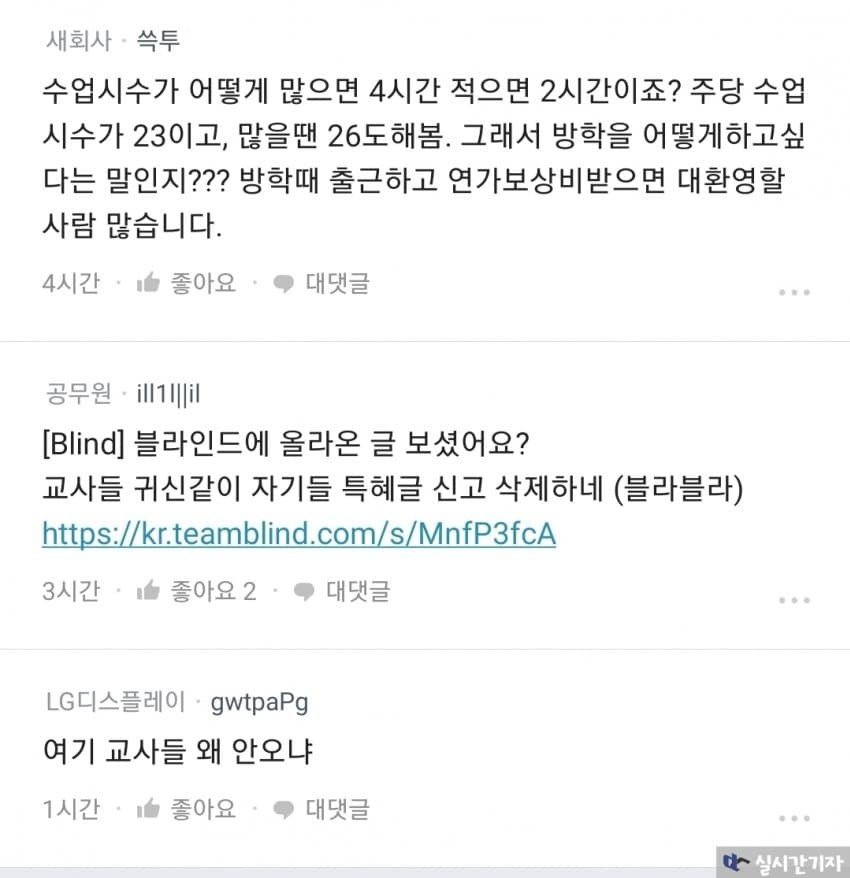Image resolution: width=850 pixels, height=878 pixels.
Task: Reply to gwtpaPg's comment via 대댓글
Action: 322,808
